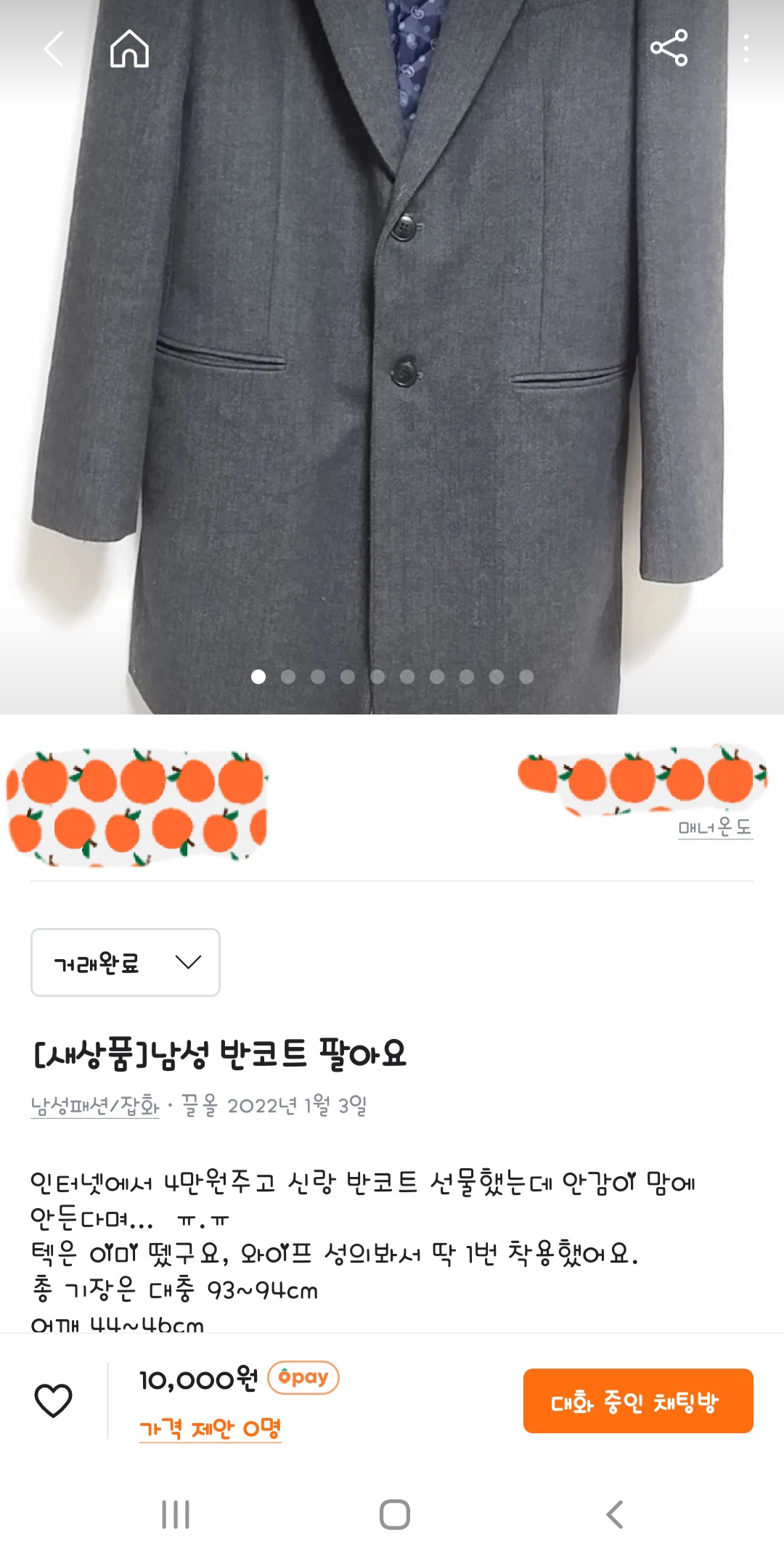784x1561 pixels.
Task: Open the three-dot overflow menu
Action: pos(746,49)
